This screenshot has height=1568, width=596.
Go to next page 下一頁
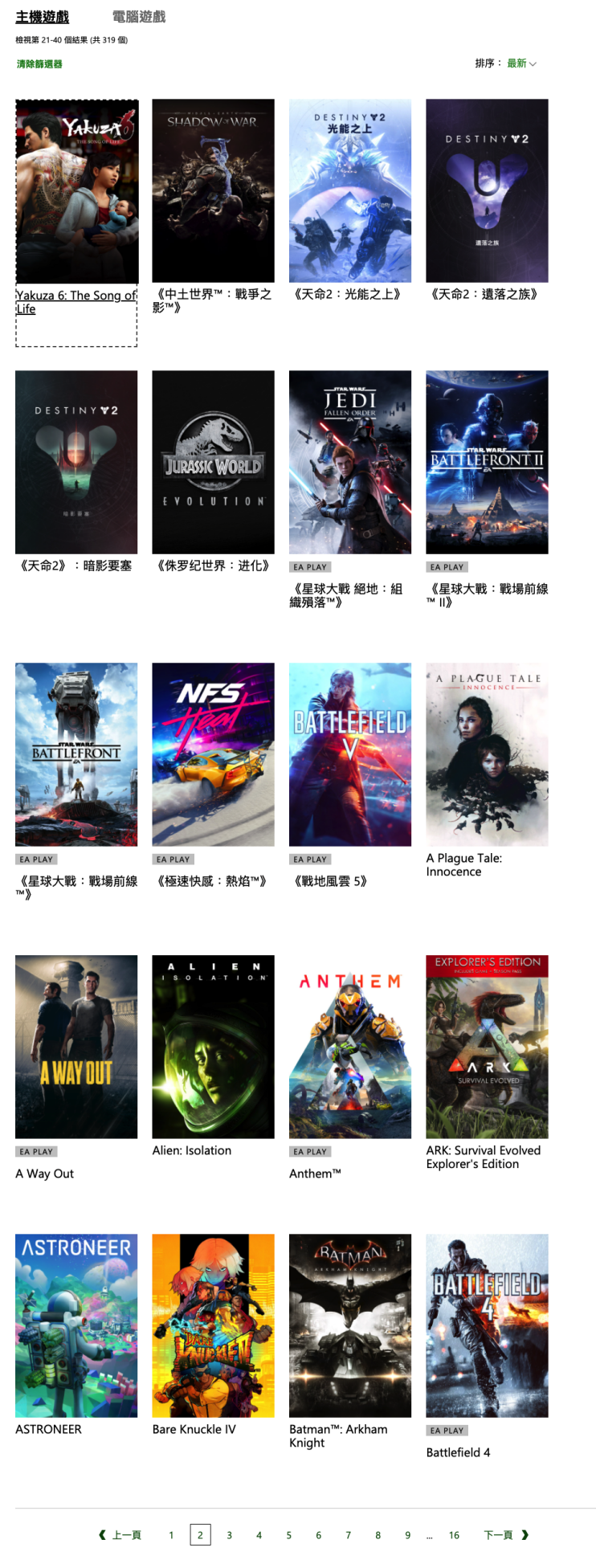(x=505, y=1535)
